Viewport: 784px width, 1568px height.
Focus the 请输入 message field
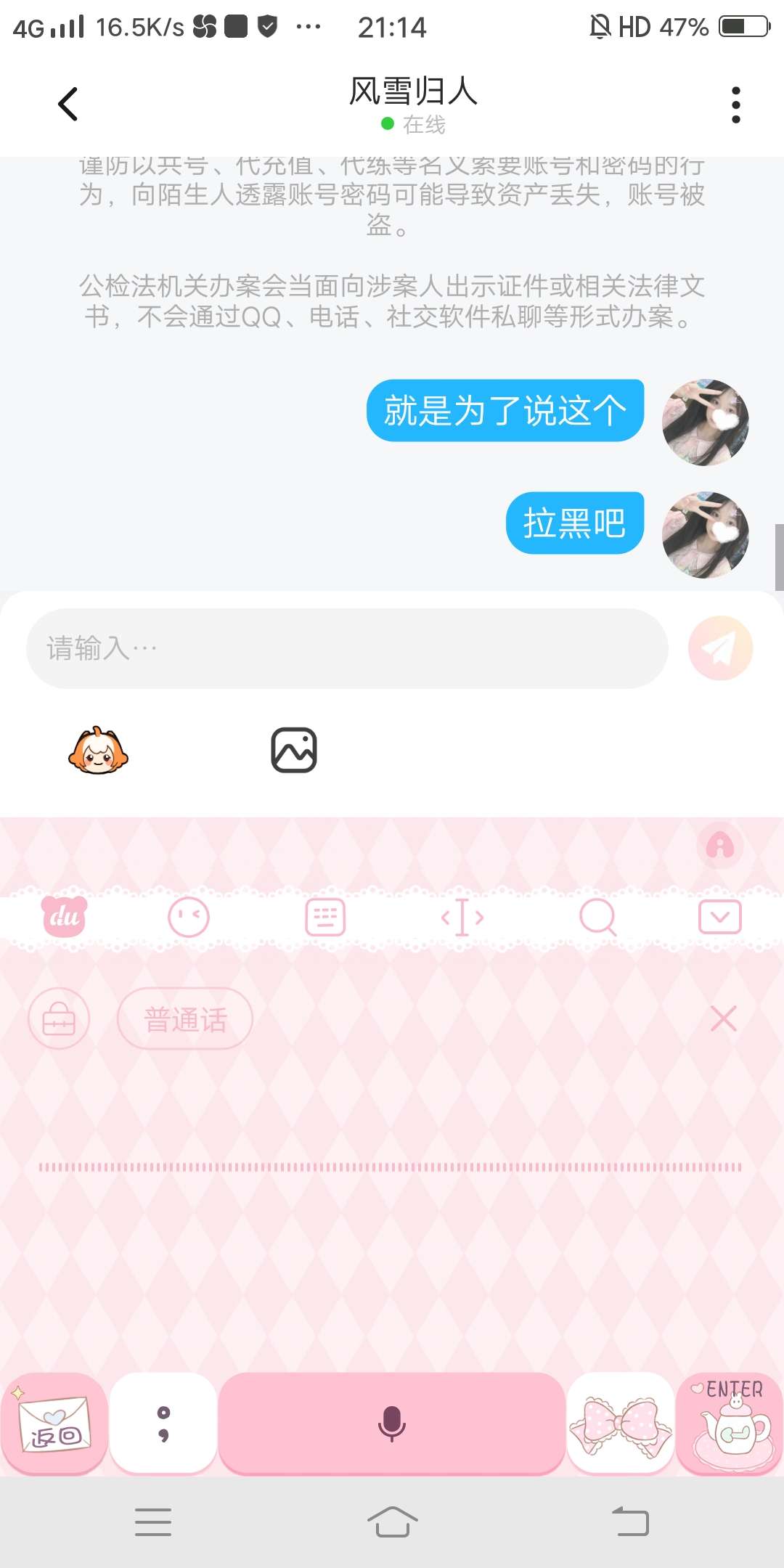[x=347, y=648]
